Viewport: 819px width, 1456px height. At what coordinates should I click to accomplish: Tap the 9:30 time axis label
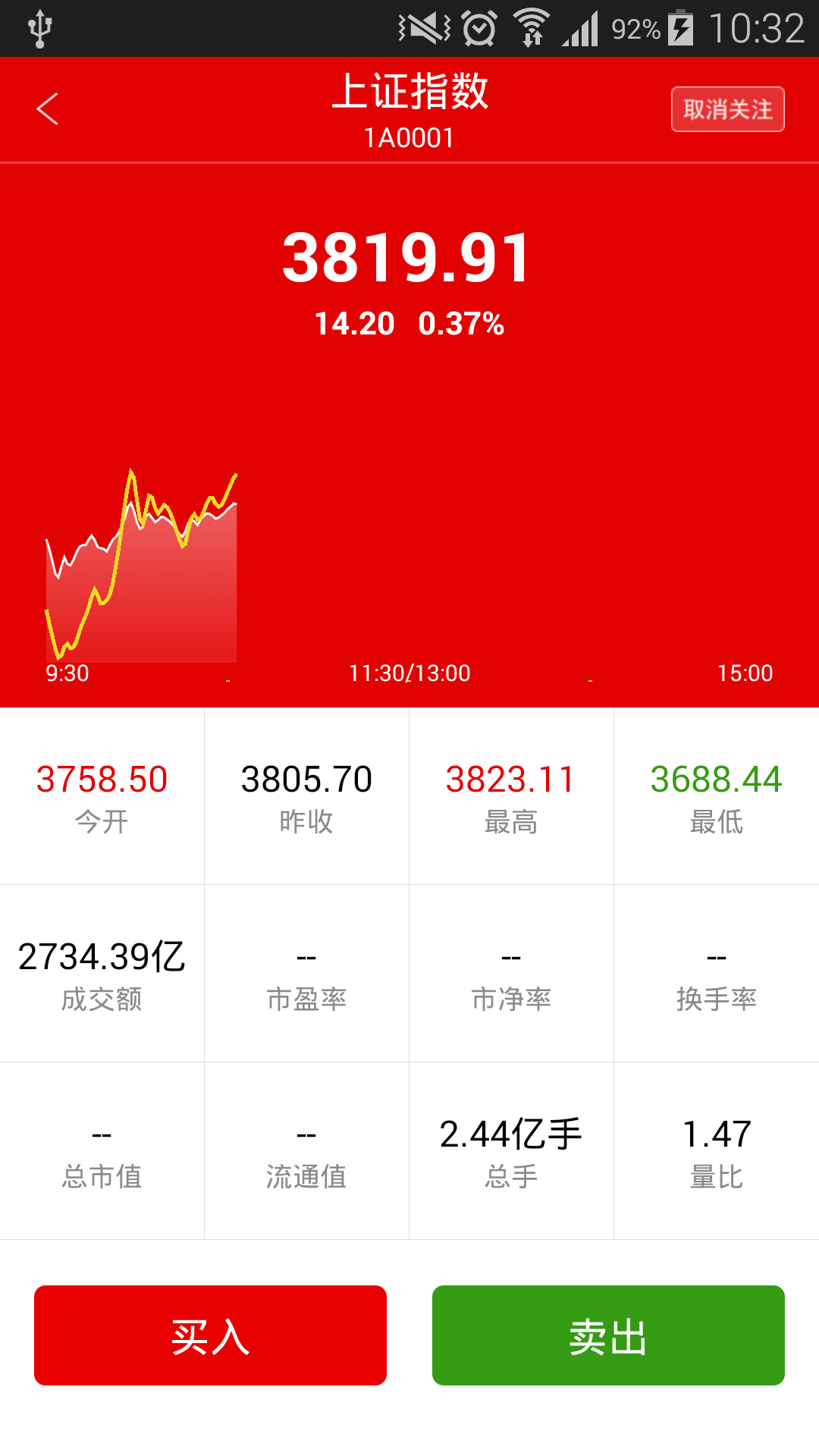coord(69,673)
